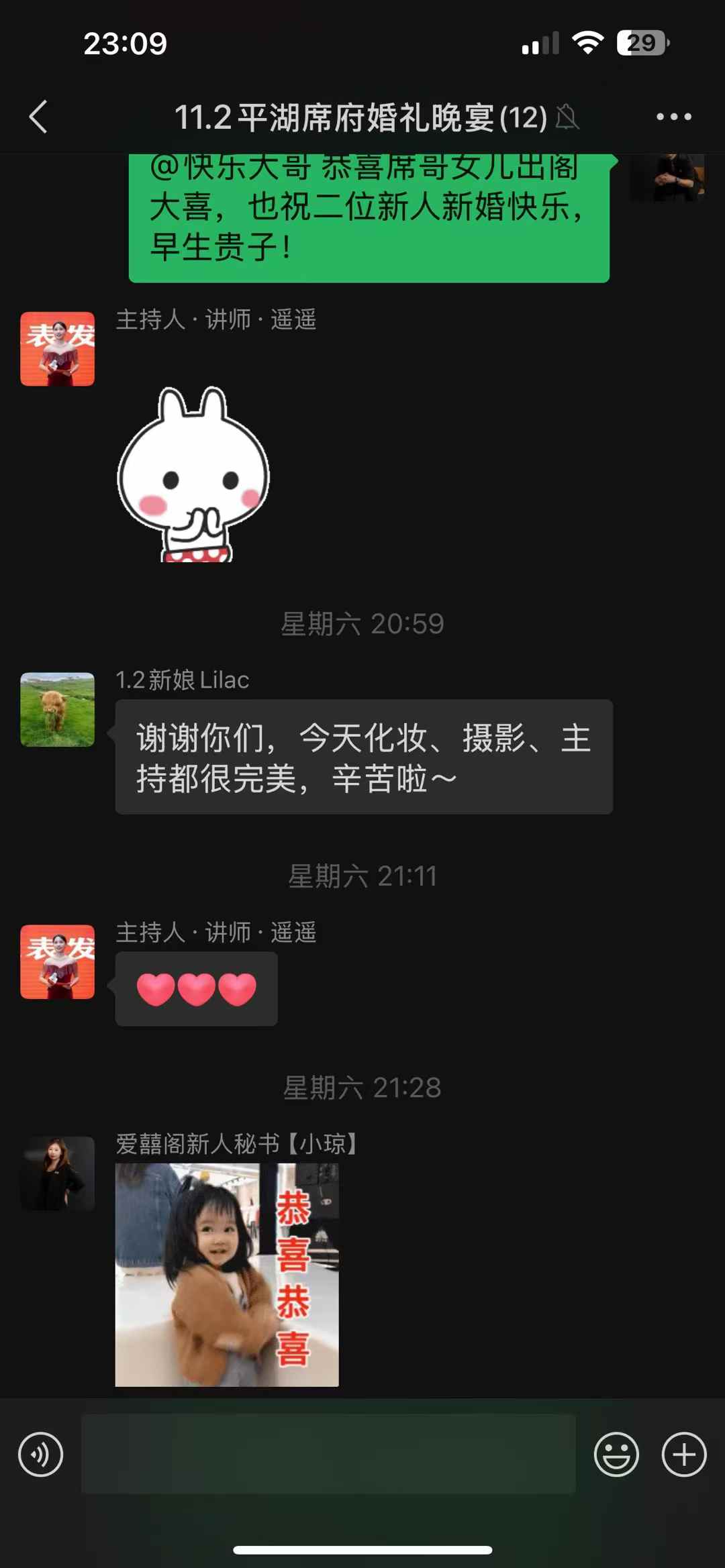Tap 主持人·讲师·遥遥's avatar above the hearts message
The width and height of the screenshot is (725, 1568).
[58, 962]
